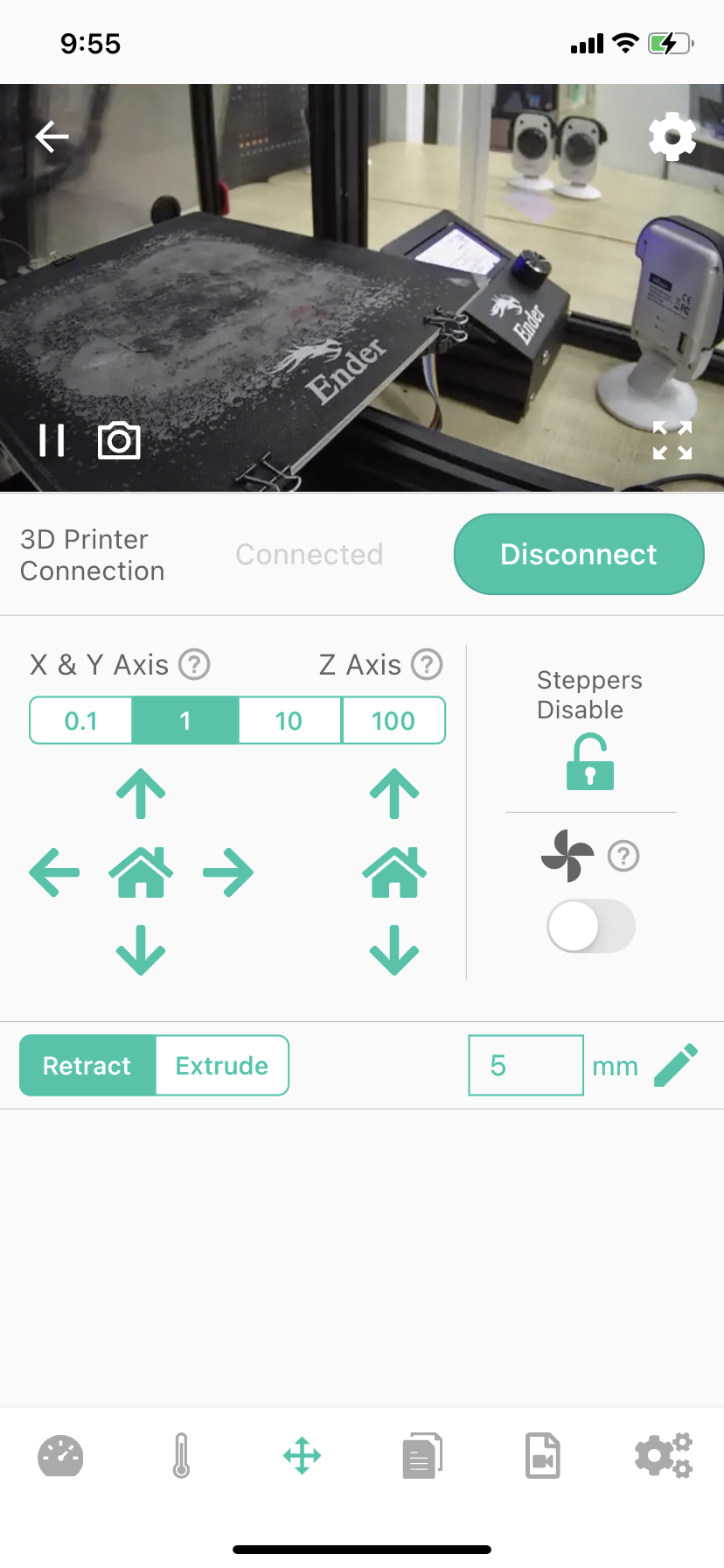Choose the Extrude option

tap(221, 1066)
